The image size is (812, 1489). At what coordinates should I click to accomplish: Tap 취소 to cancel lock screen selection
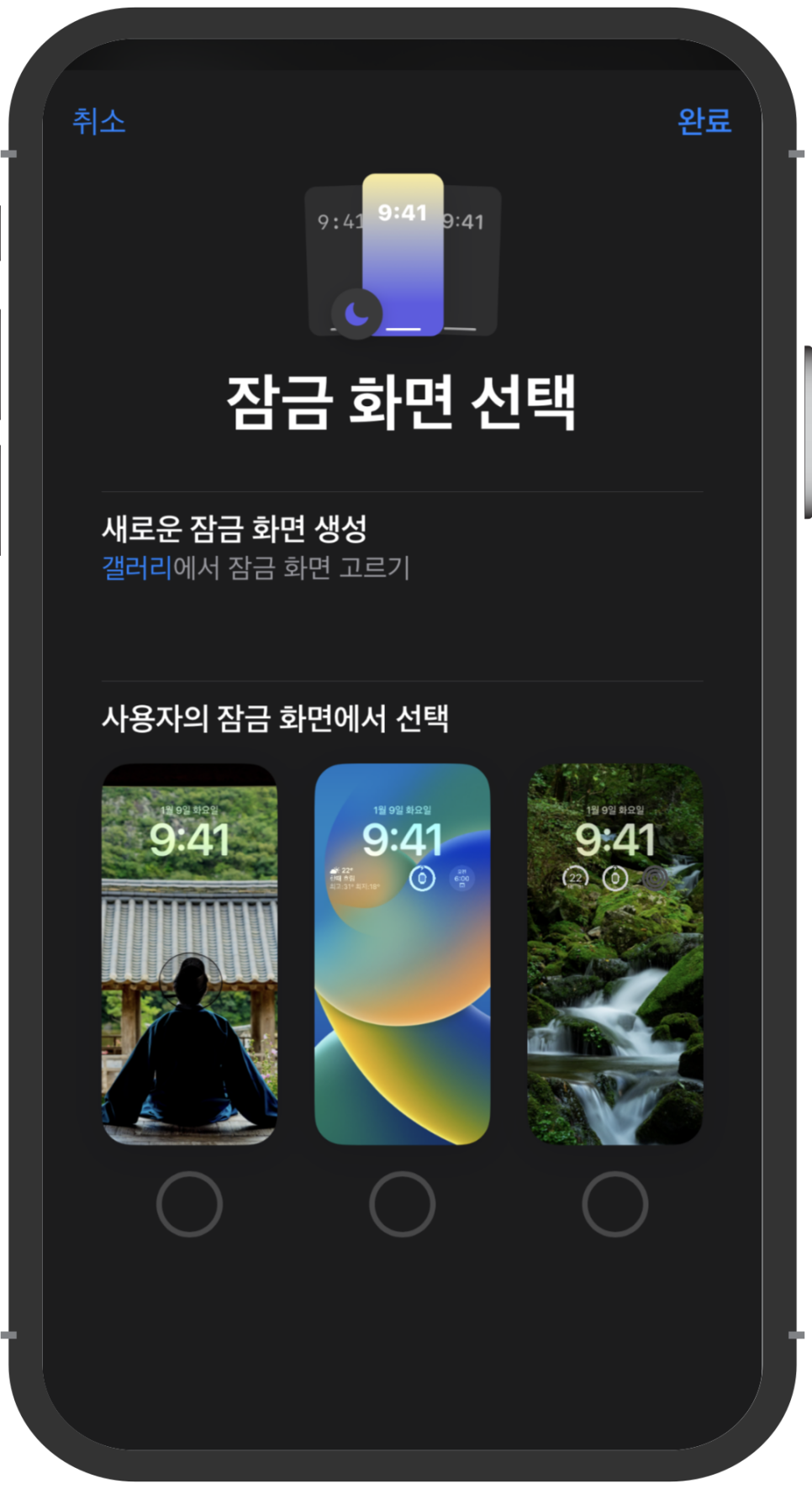(x=99, y=121)
